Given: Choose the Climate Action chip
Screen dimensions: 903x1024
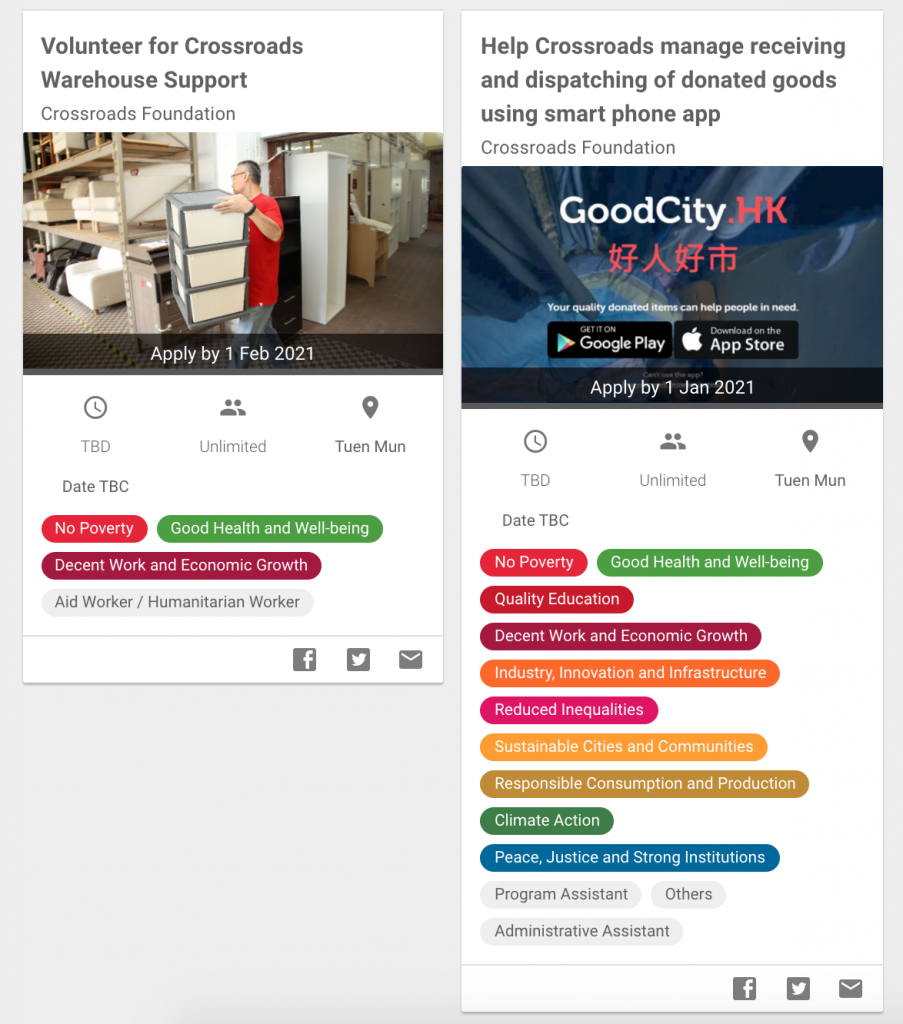Looking at the screenshot, I should tap(547, 820).
